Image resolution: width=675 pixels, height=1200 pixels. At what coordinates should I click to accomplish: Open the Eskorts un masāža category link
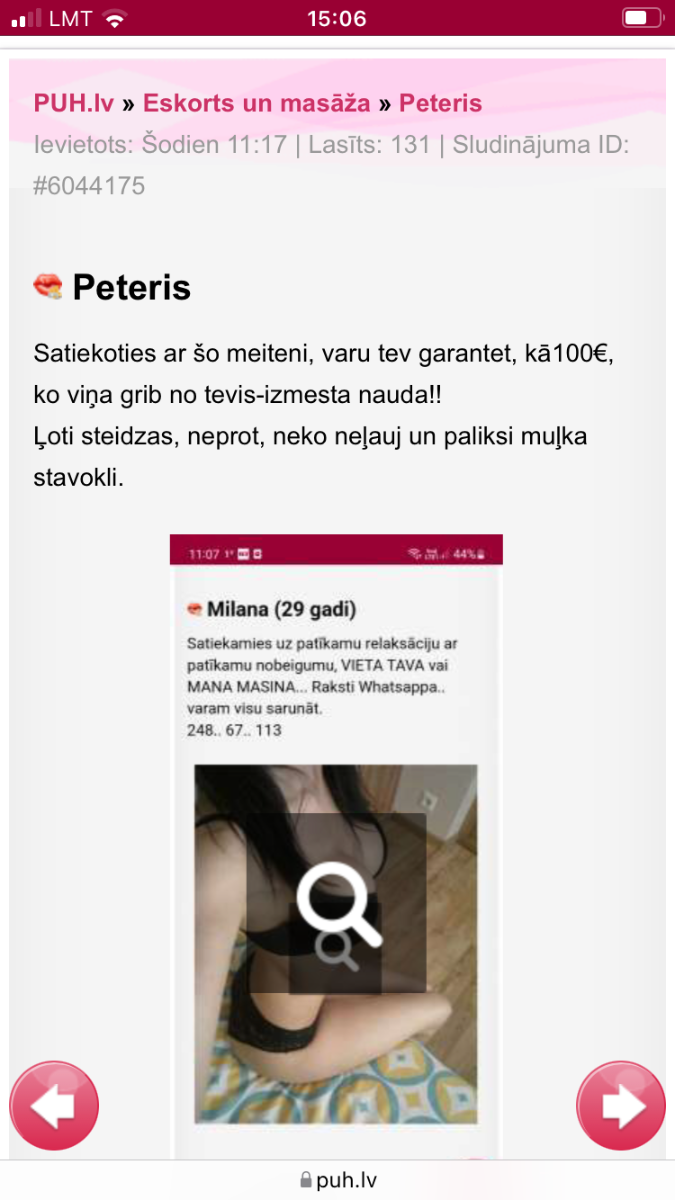pyautogui.click(x=256, y=103)
